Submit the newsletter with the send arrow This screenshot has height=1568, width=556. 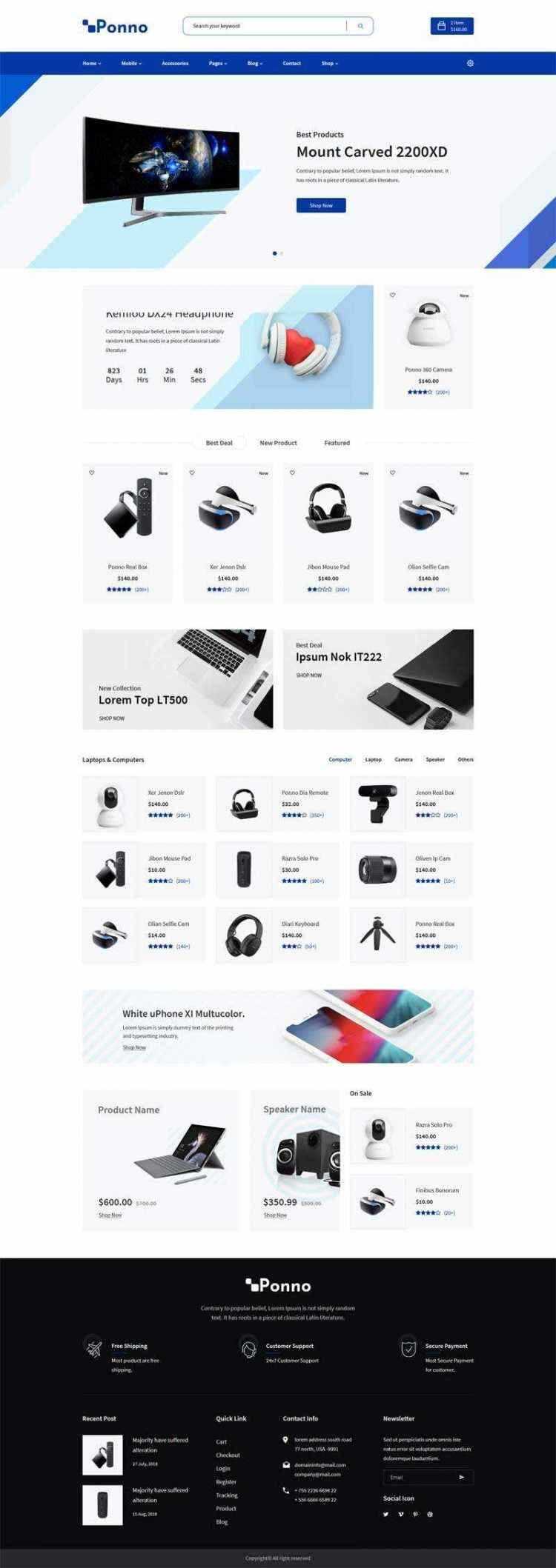pyautogui.click(x=462, y=1477)
